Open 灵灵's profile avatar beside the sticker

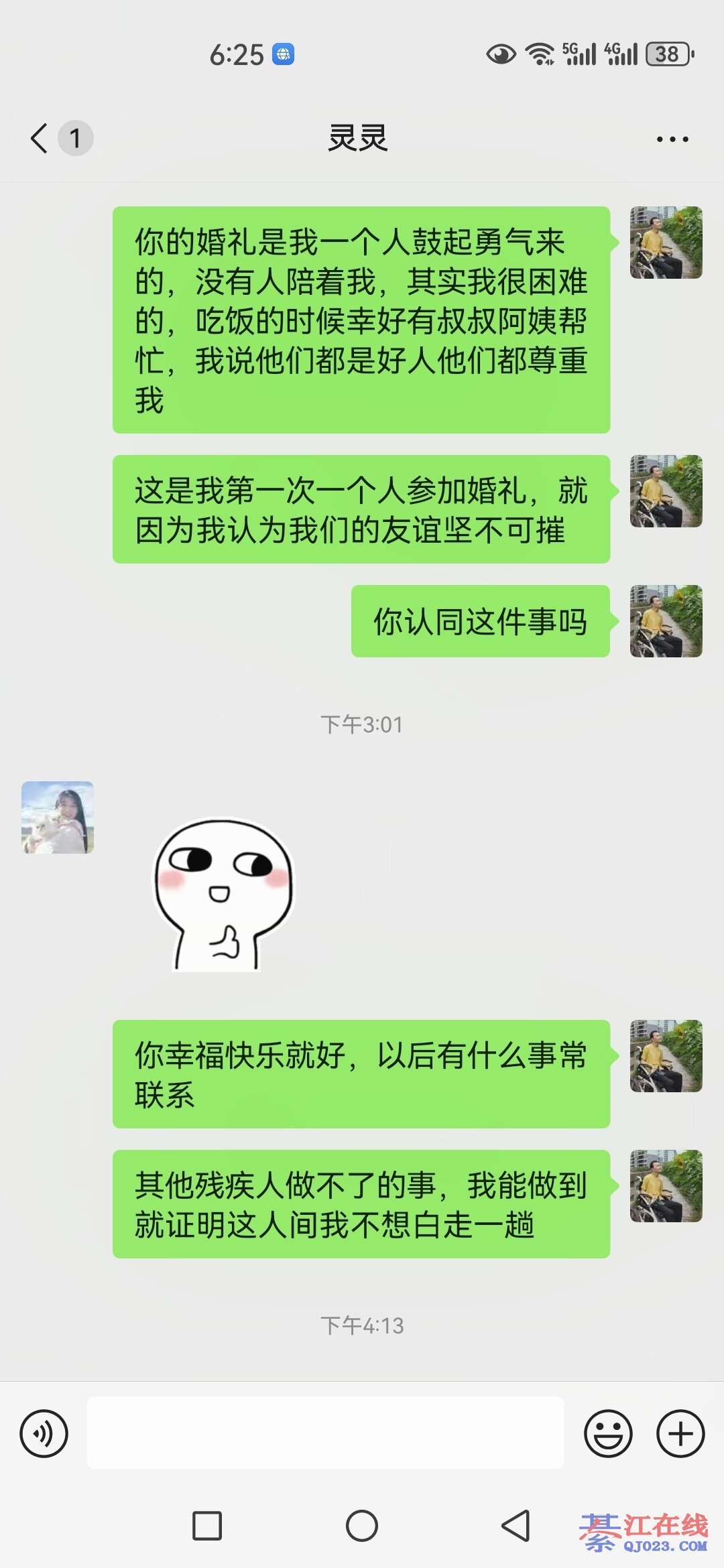pos(58,817)
